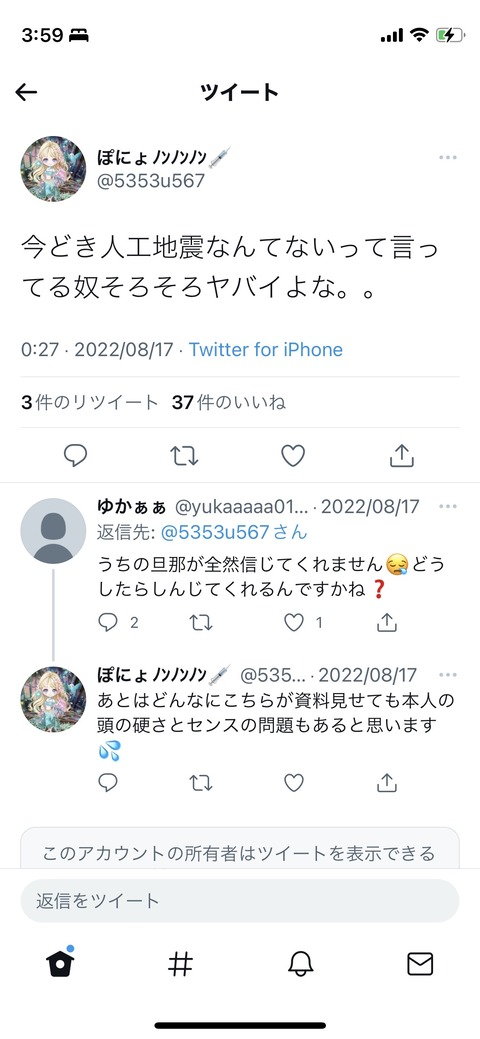
Task: View the 37 likes list
Action: coord(229,402)
